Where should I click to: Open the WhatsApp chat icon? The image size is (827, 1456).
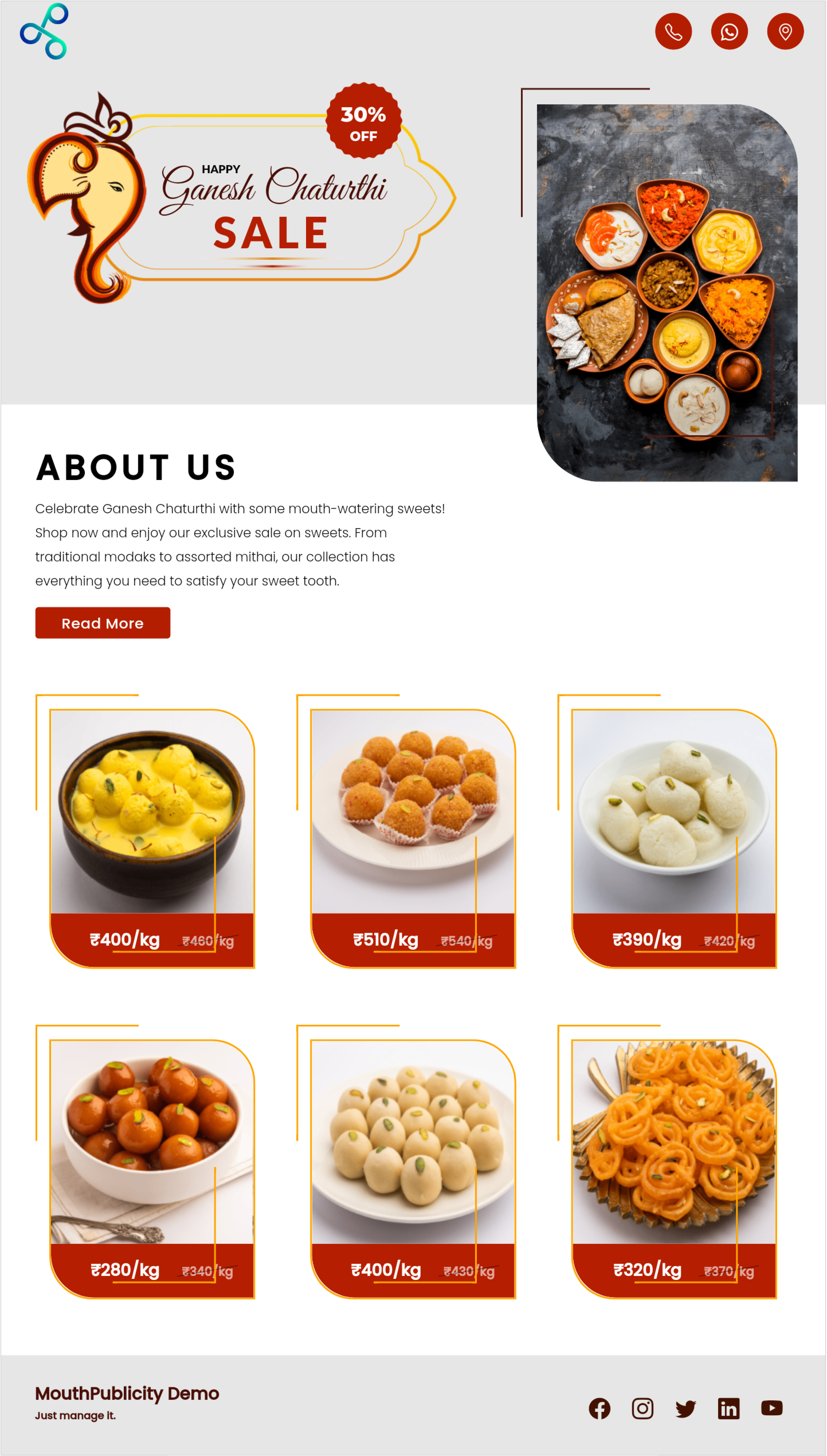[x=729, y=31]
